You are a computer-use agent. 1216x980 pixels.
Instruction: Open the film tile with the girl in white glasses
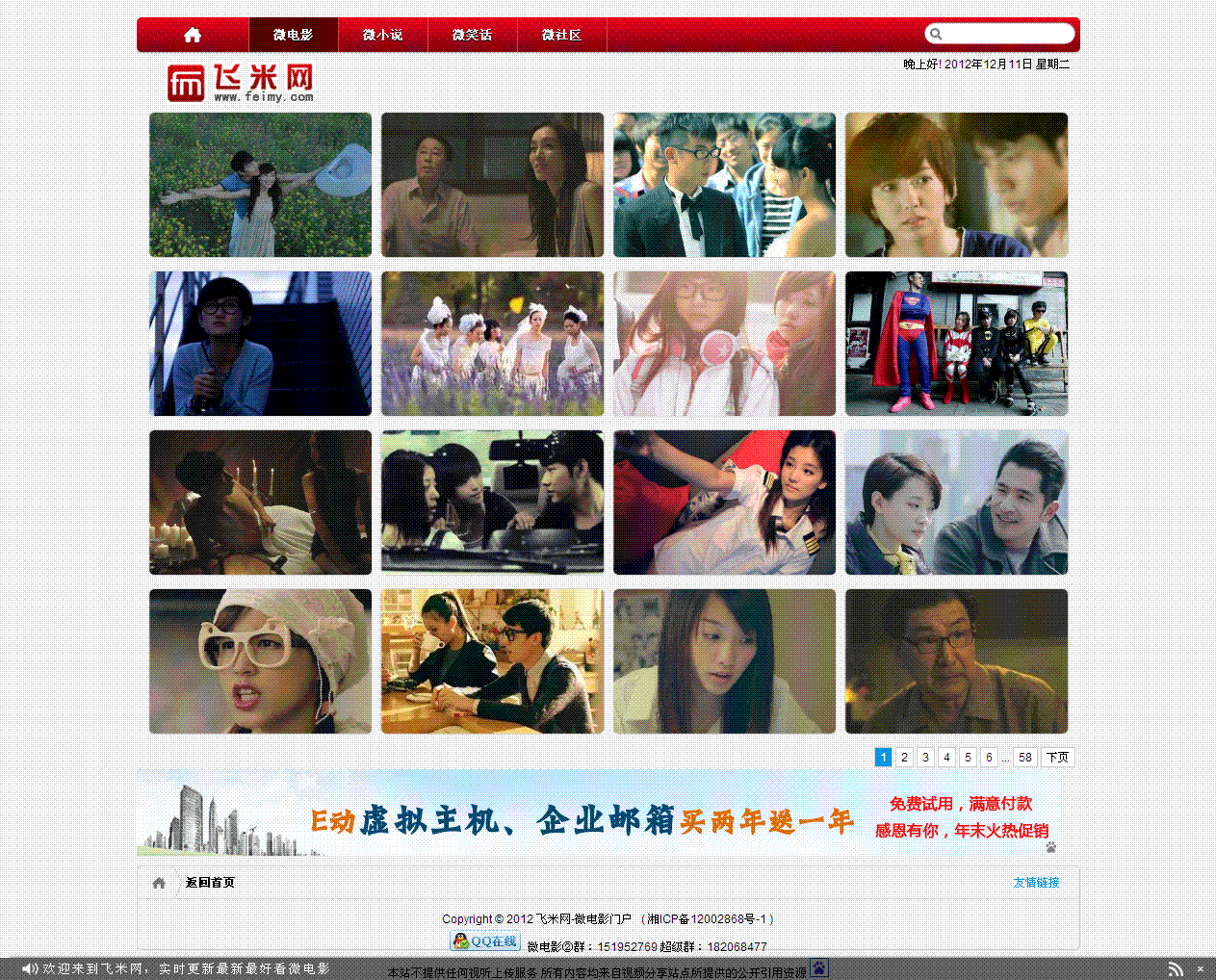pyautogui.click(x=260, y=661)
